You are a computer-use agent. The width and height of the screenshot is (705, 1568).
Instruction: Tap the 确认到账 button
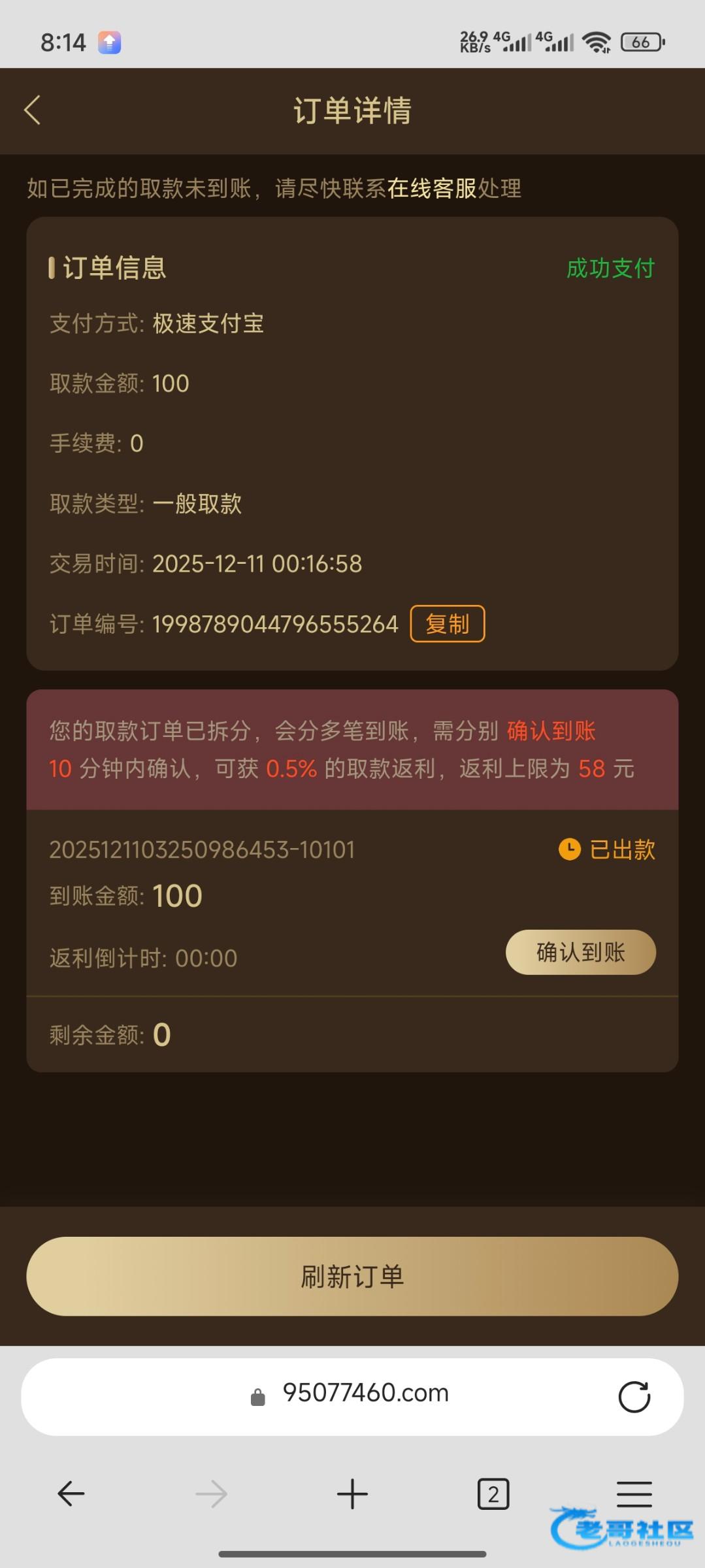(580, 952)
